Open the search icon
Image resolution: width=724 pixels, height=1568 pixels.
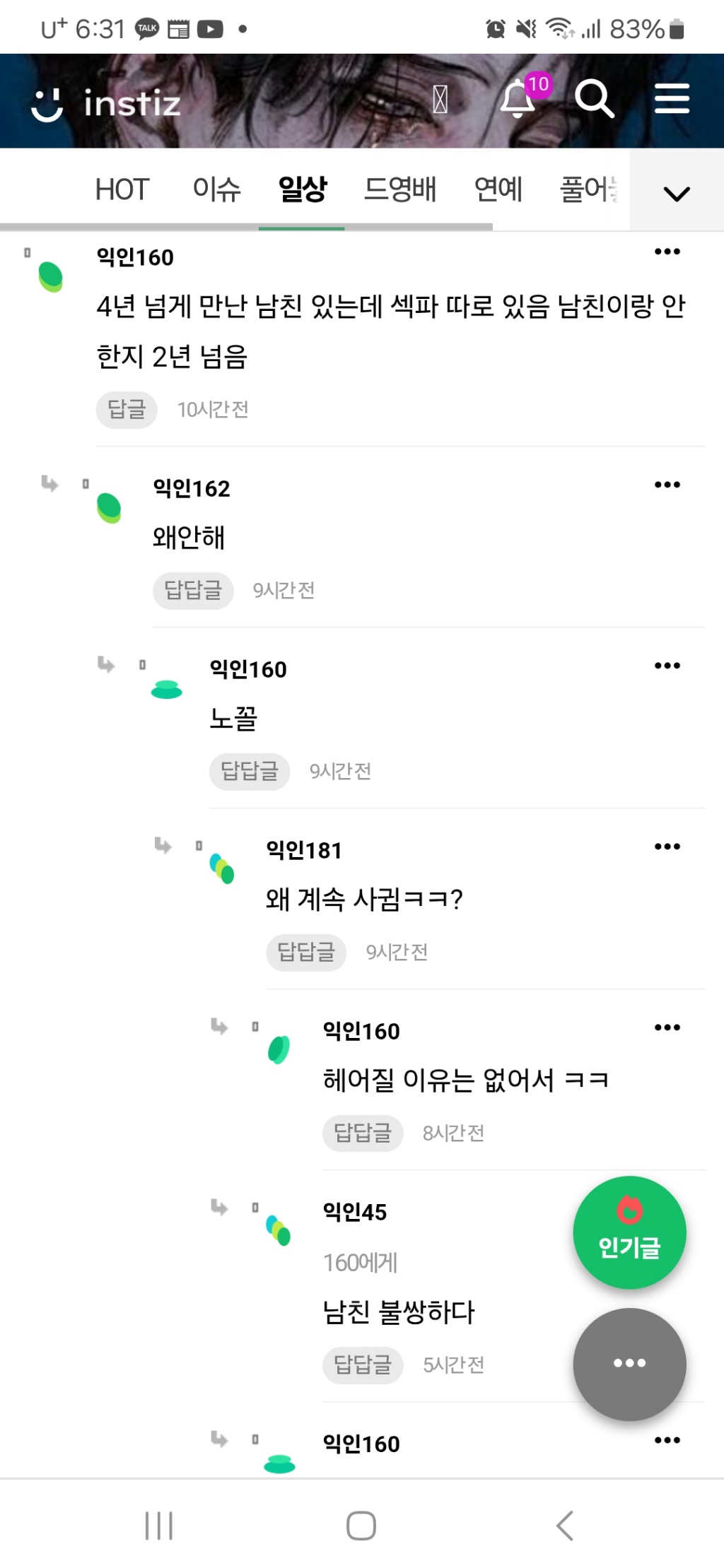click(x=594, y=99)
